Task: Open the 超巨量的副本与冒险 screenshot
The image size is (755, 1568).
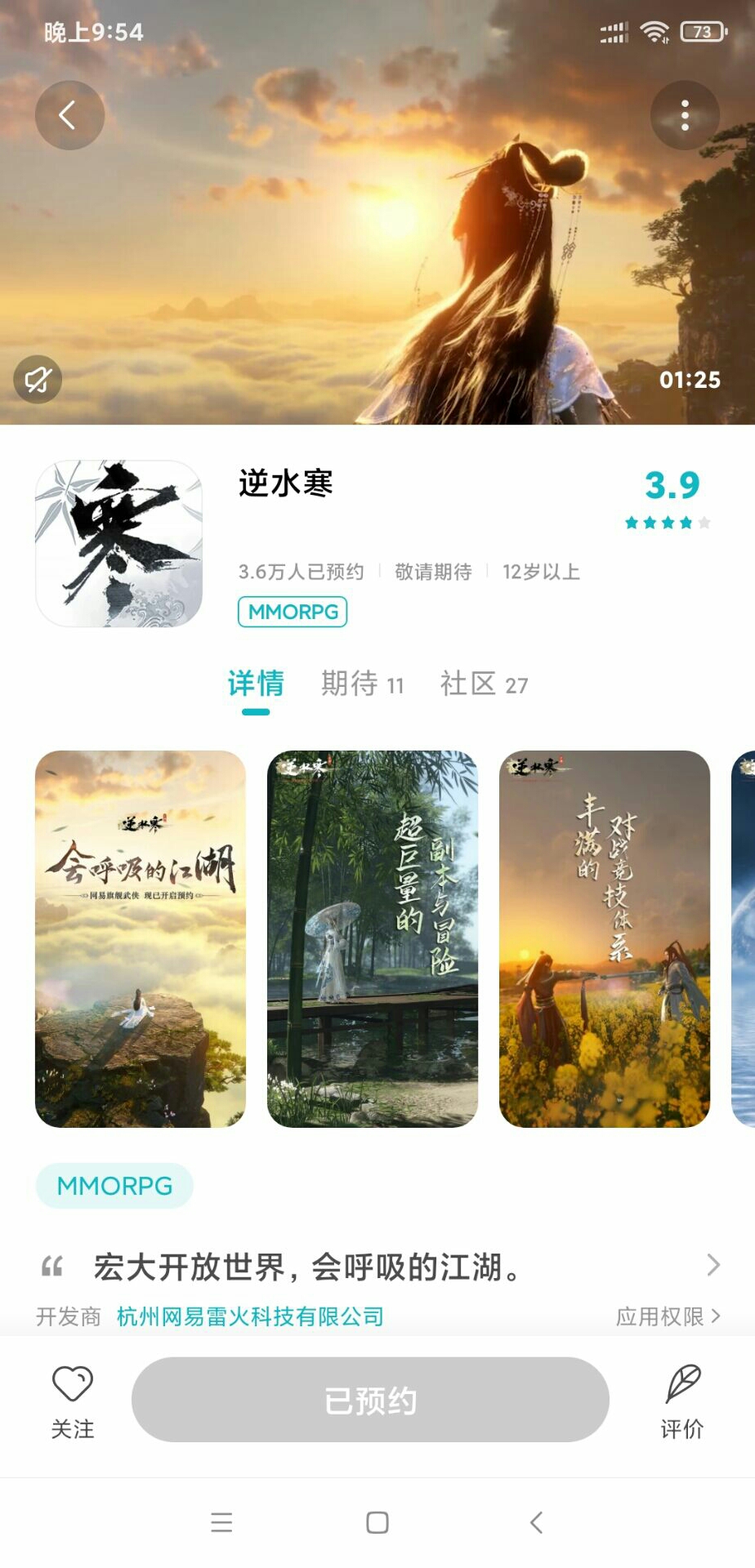Action: pos(373,938)
